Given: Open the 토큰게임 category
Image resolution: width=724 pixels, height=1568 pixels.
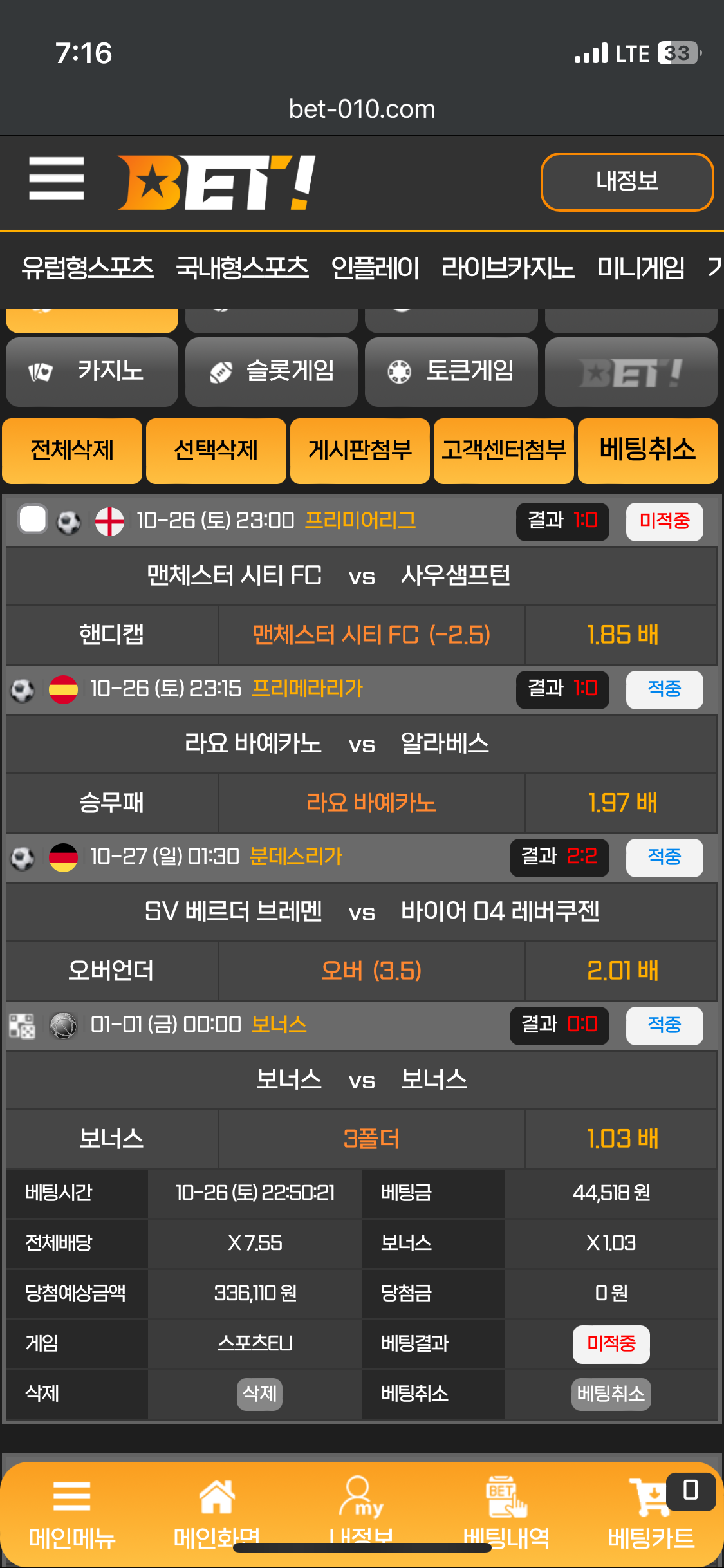Looking at the screenshot, I should (450, 371).
